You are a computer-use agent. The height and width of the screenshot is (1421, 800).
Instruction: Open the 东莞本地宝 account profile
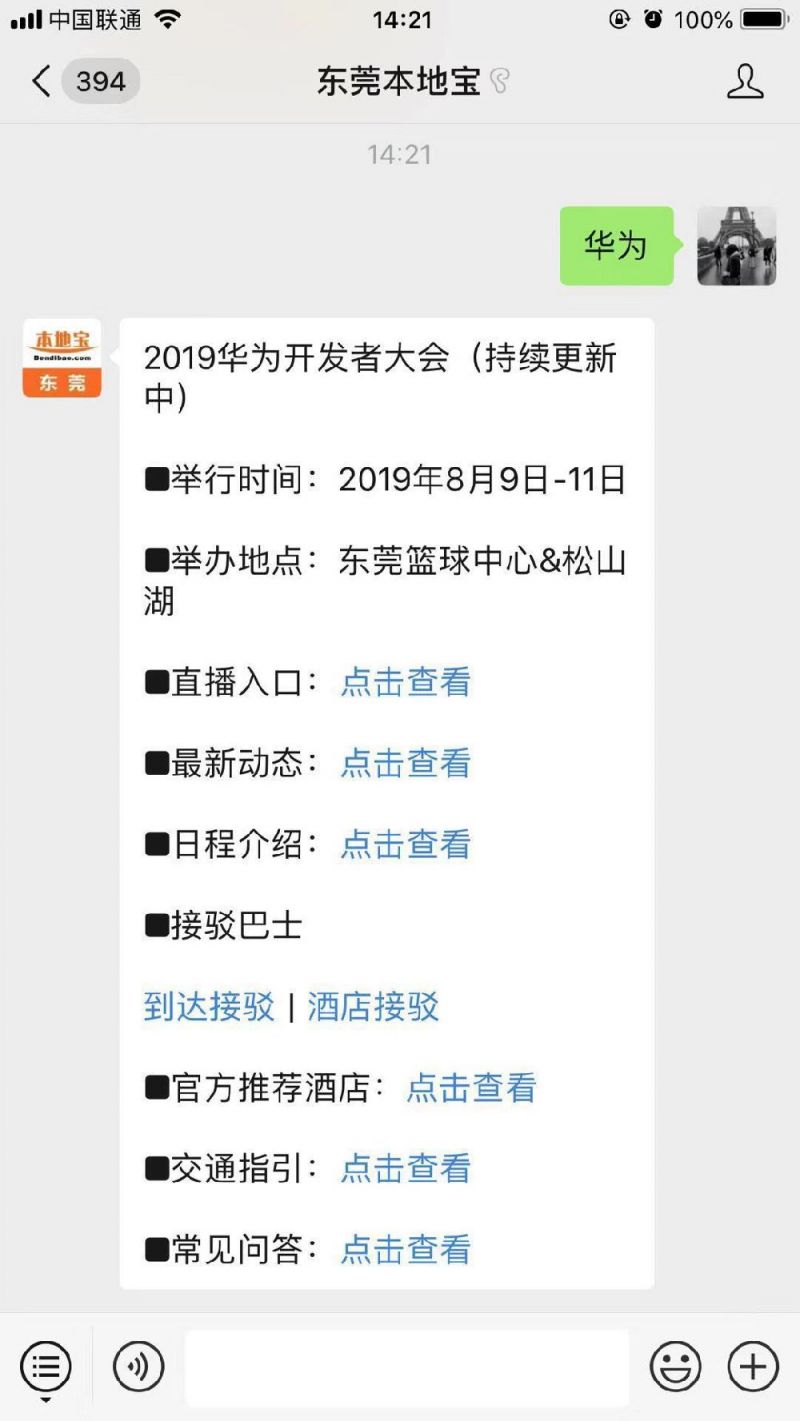(745, 82)
